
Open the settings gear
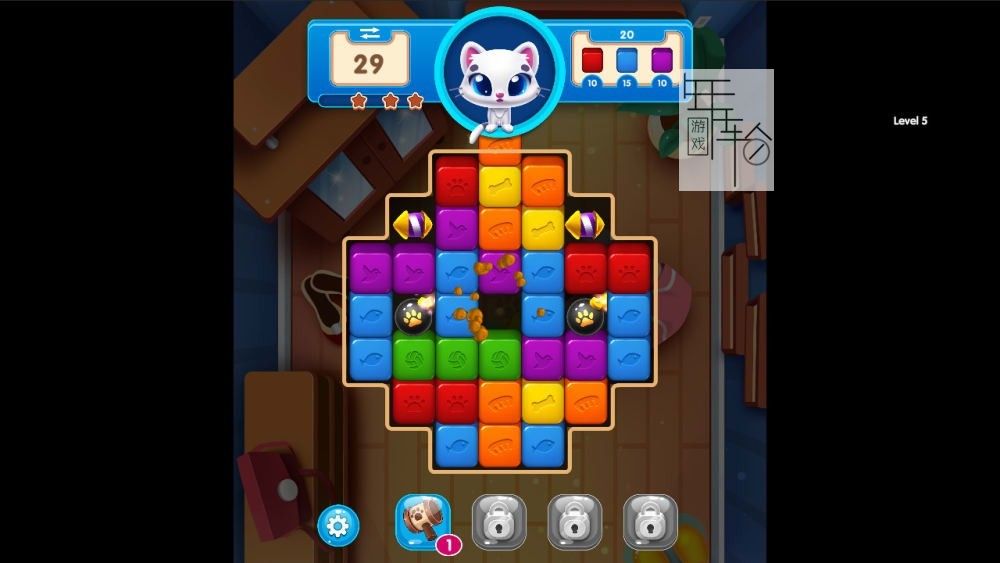[x=338, y=523]
